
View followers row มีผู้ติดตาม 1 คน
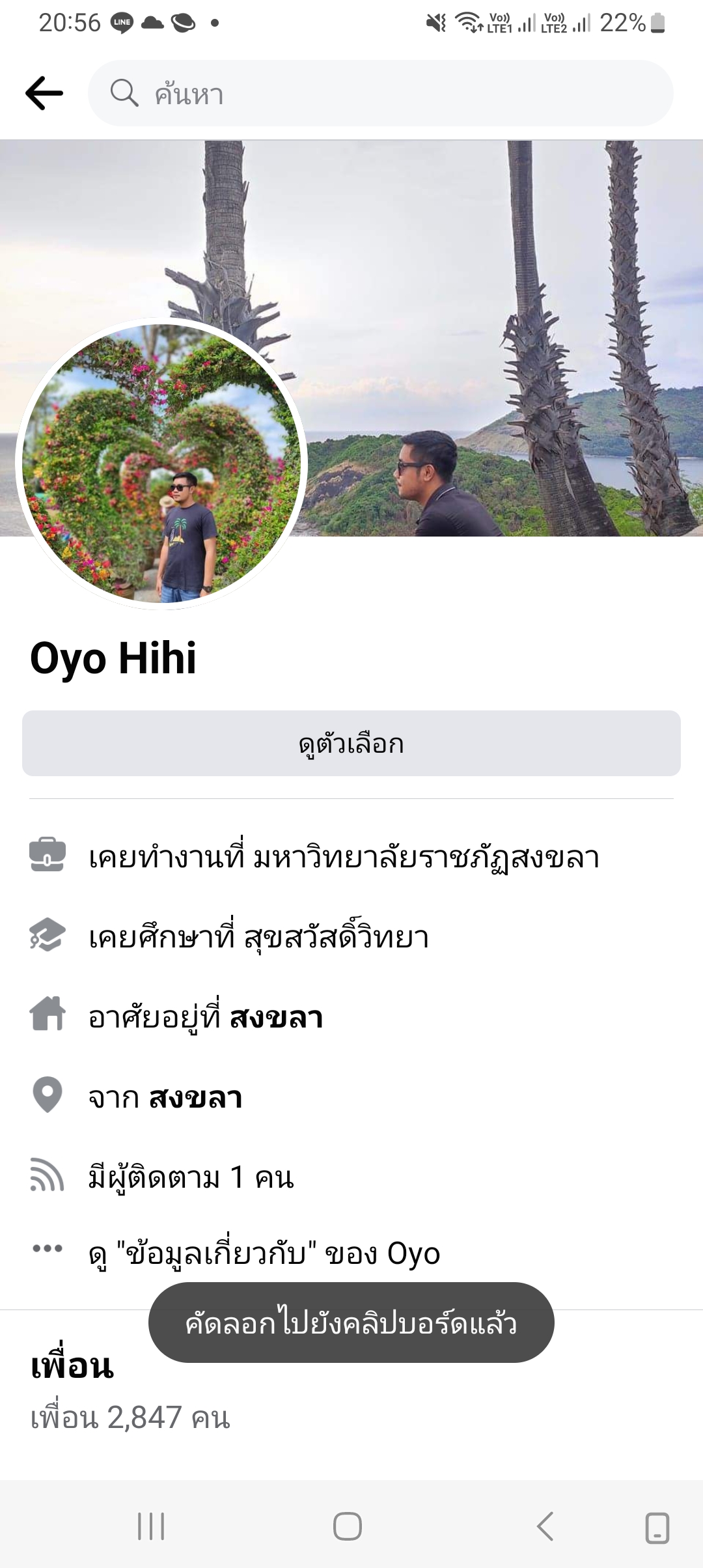point(191,1177)
